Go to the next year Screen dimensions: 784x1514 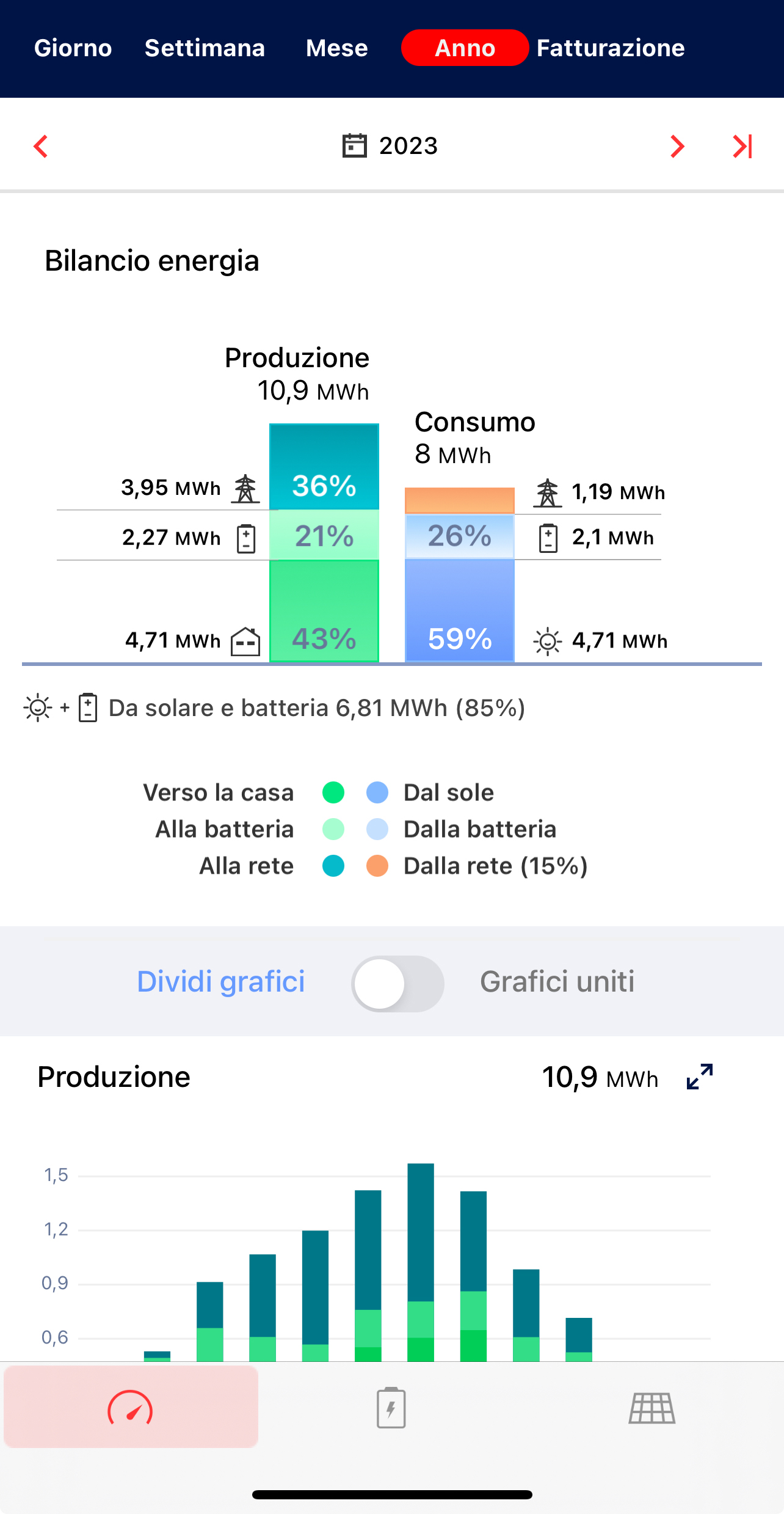677,146
